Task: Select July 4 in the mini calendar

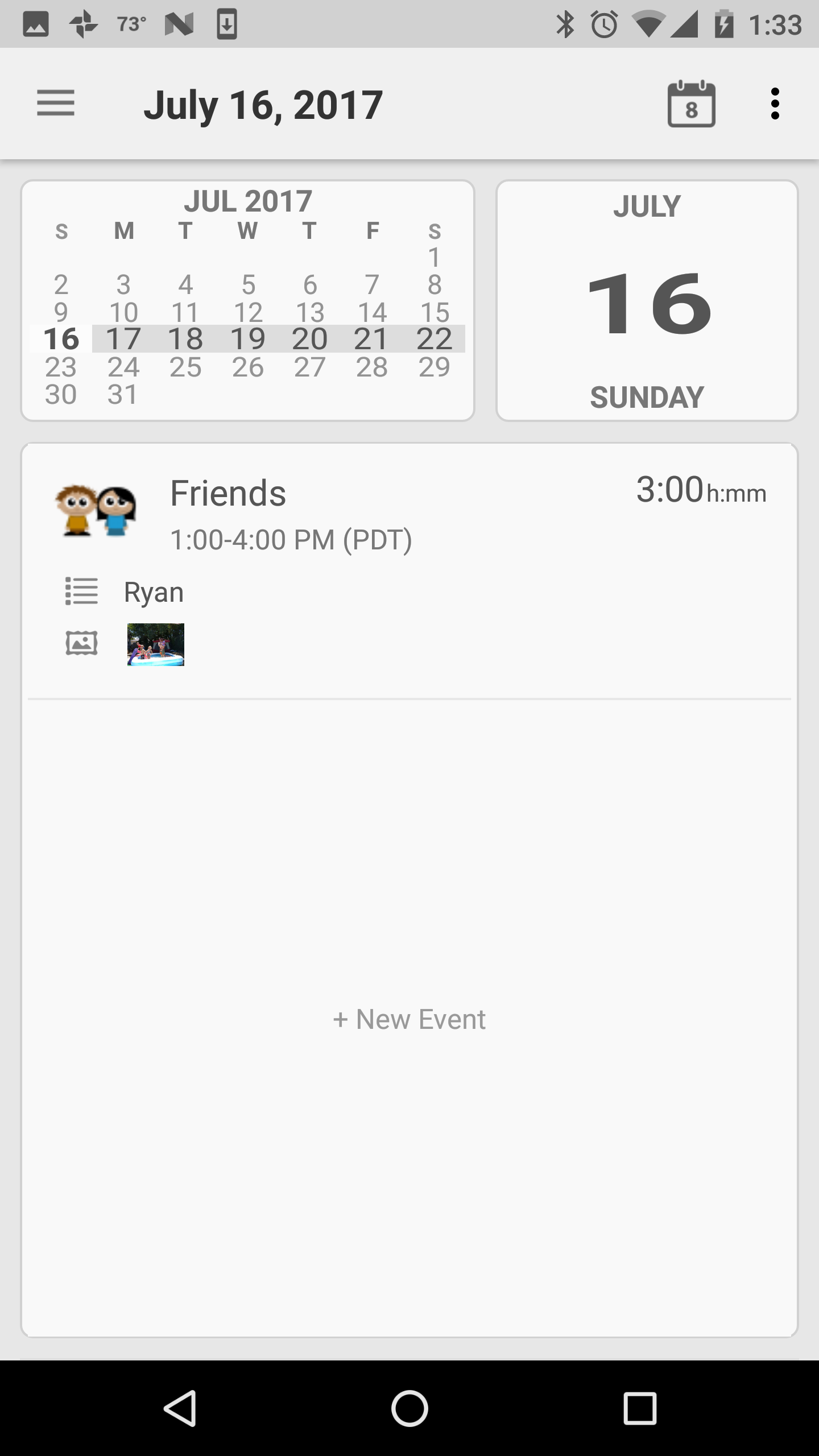Action: click(x=185, y=284)
